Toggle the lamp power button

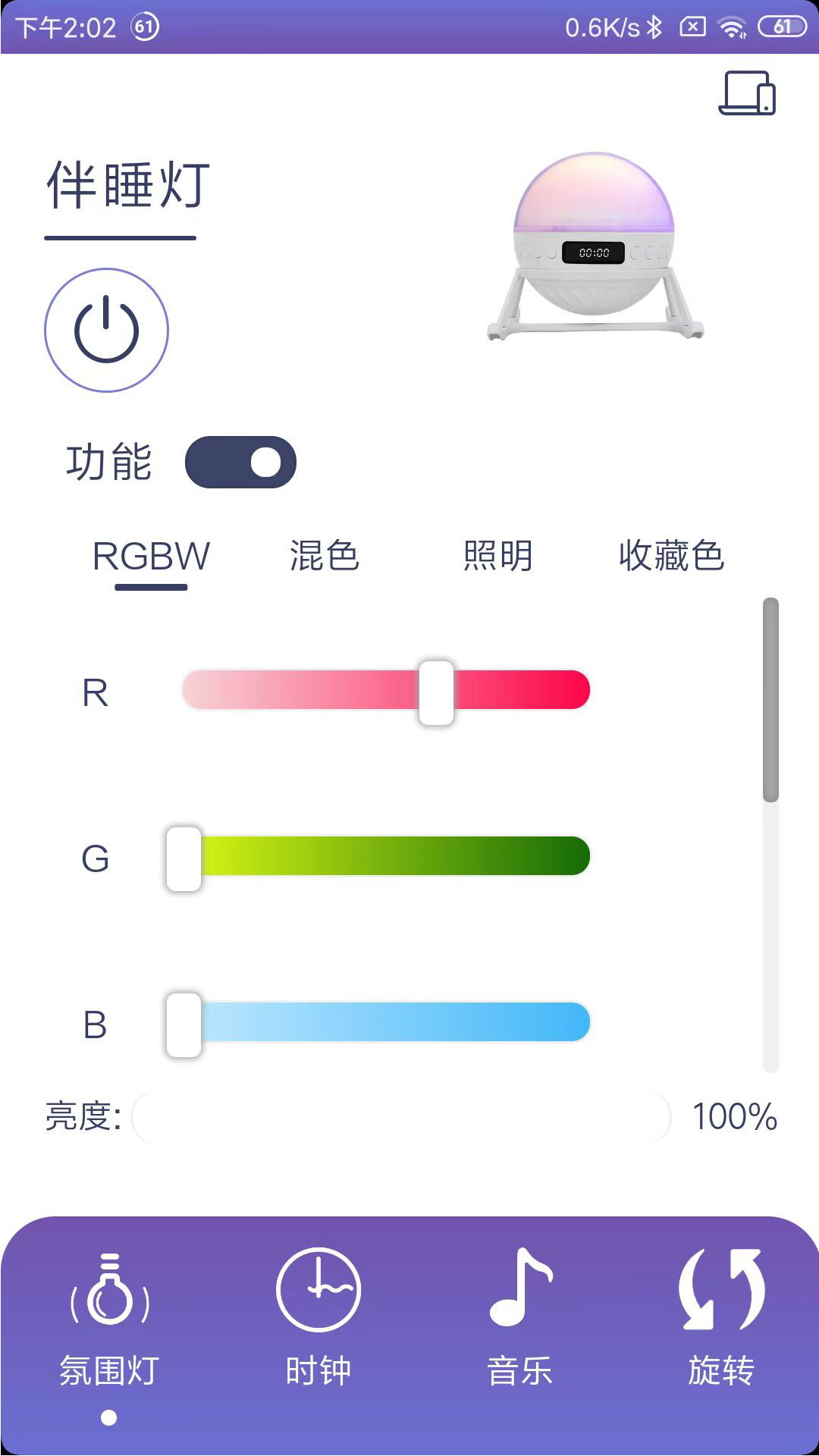click(x=106, y=330)
